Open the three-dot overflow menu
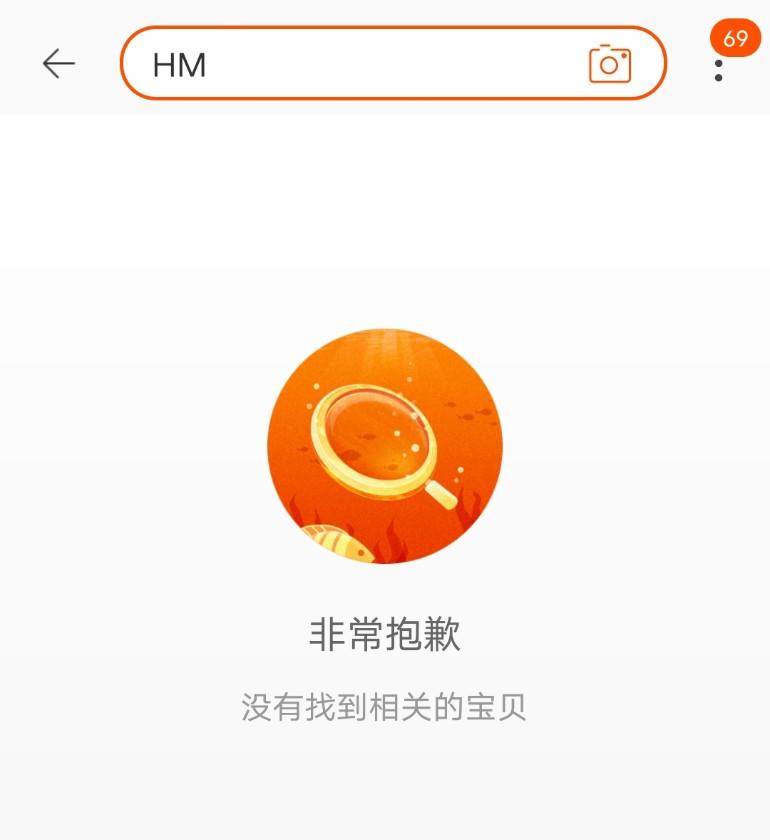 point(719,69)
